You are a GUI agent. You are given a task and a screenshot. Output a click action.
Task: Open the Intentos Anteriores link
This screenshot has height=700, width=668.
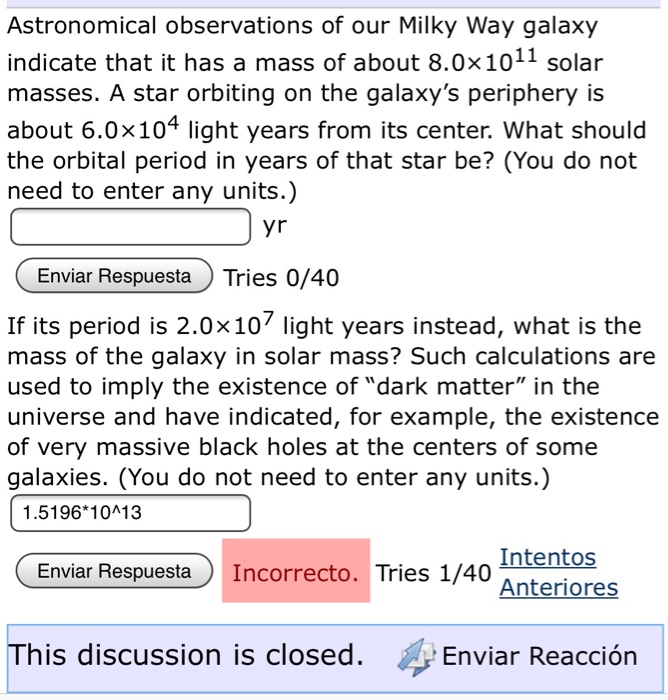tap(558, 572)
